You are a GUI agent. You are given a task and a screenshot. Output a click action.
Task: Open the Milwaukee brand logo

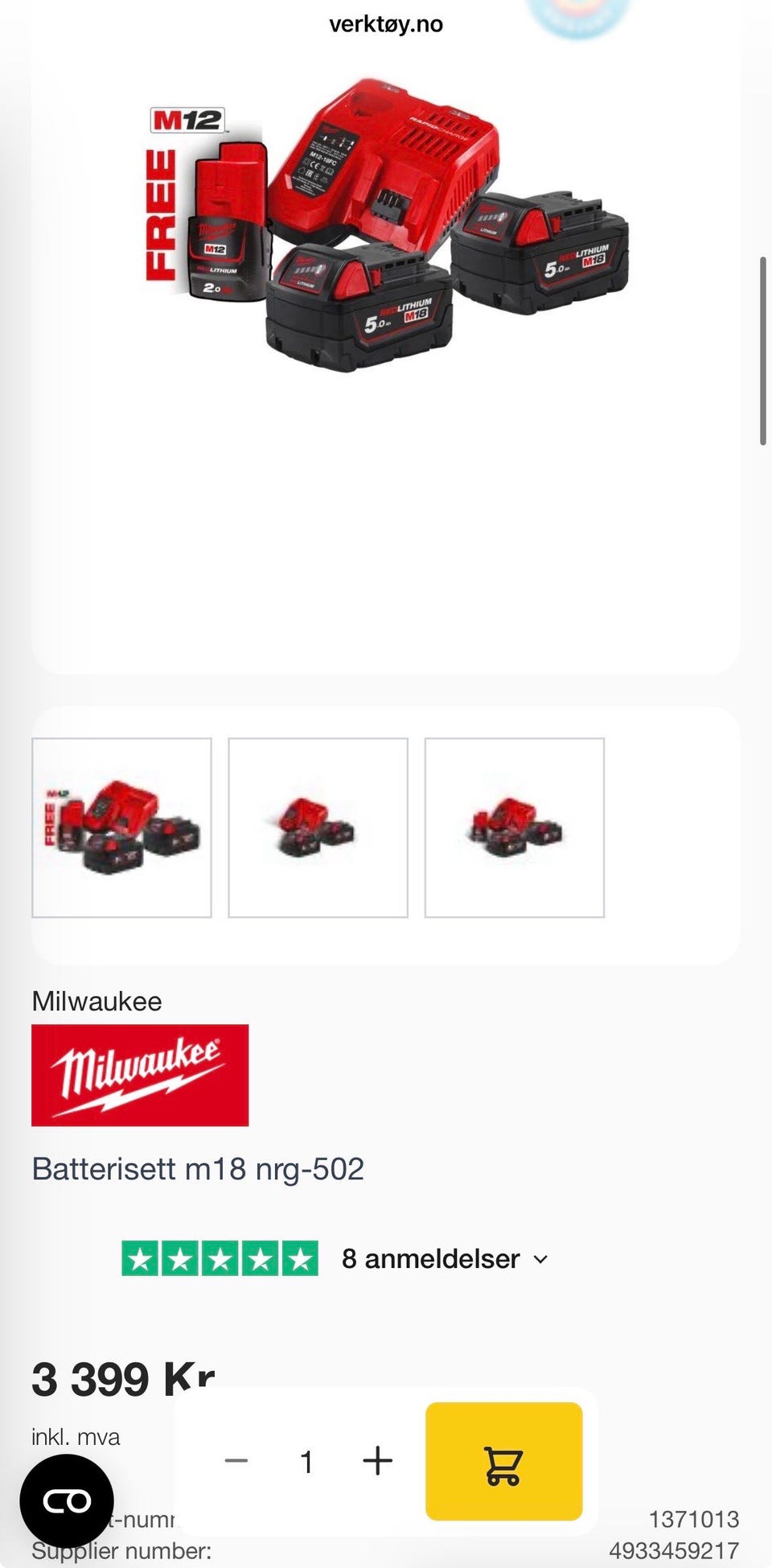pyautogui.click(x=140, y=1075)
